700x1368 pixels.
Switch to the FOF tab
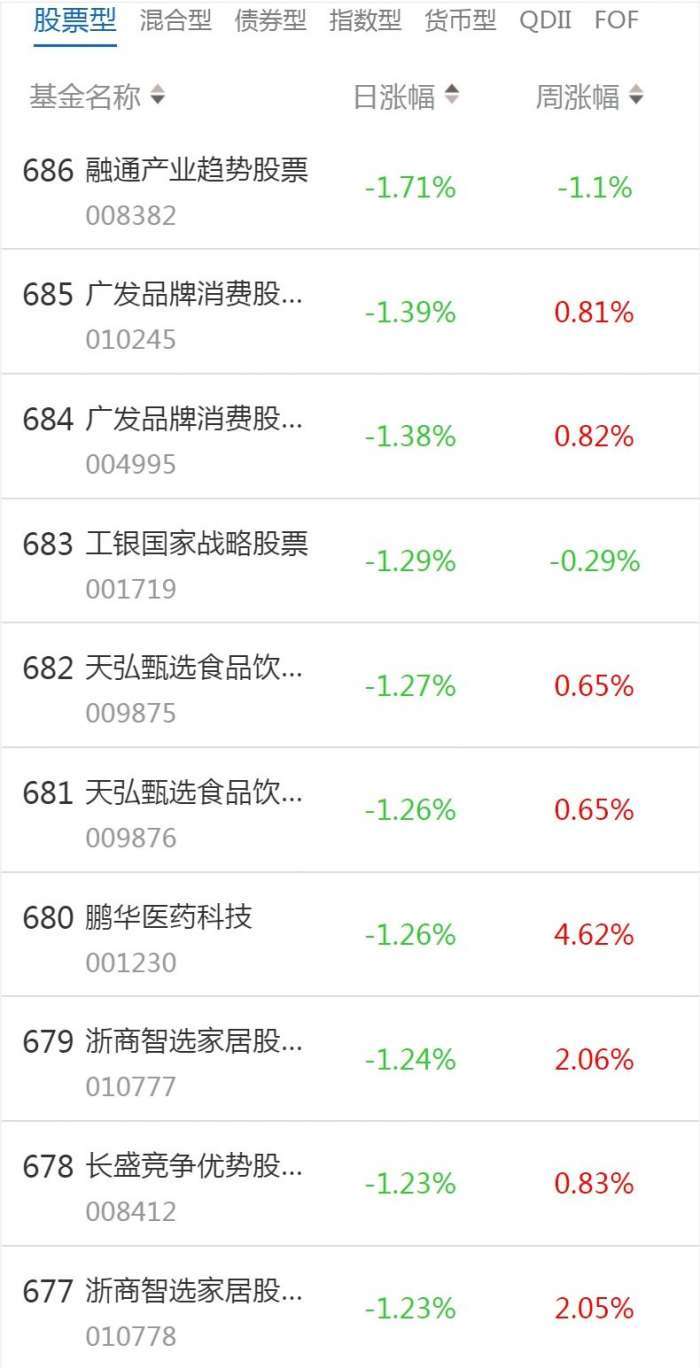(616, 21)
